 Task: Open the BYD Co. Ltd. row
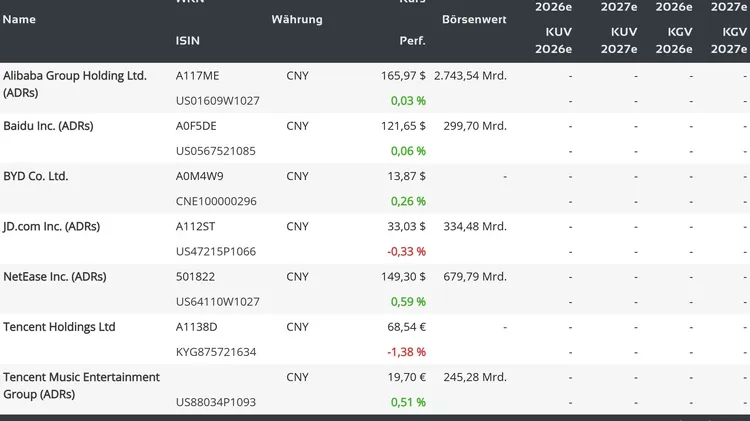click(x=36, y=176)
